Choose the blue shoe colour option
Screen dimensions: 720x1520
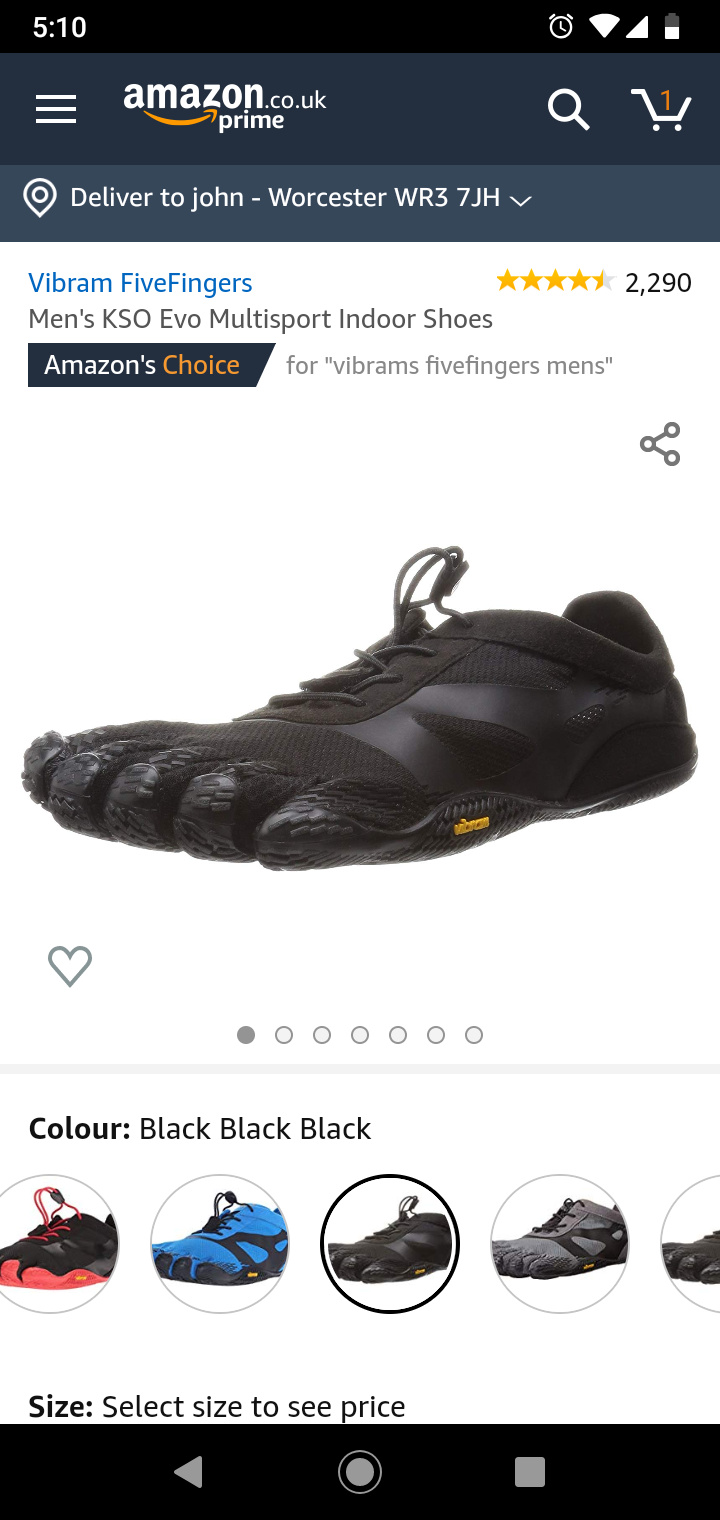(220, 1243)
